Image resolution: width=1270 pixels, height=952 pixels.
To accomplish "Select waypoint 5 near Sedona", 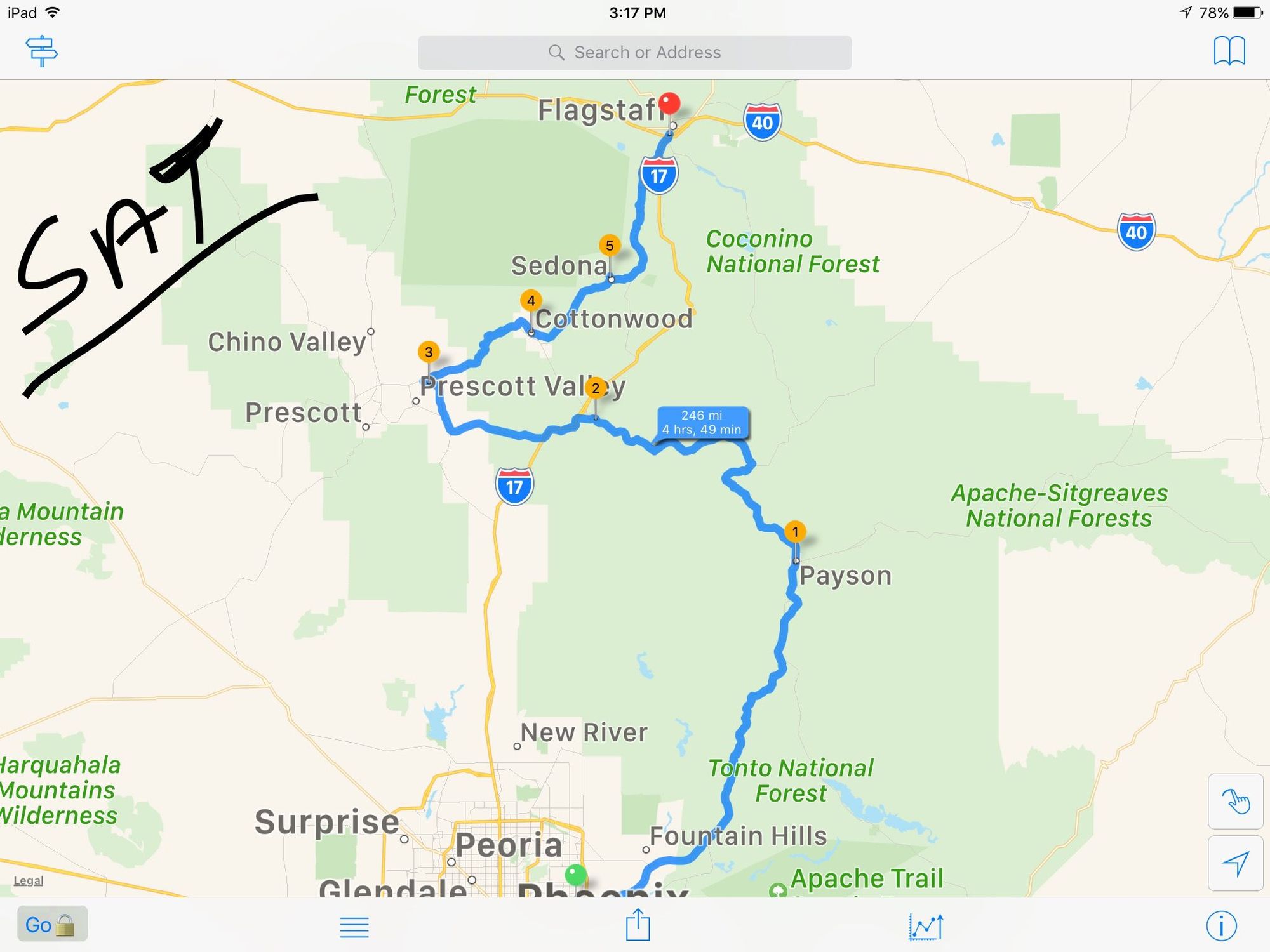I will coord(610,246).
